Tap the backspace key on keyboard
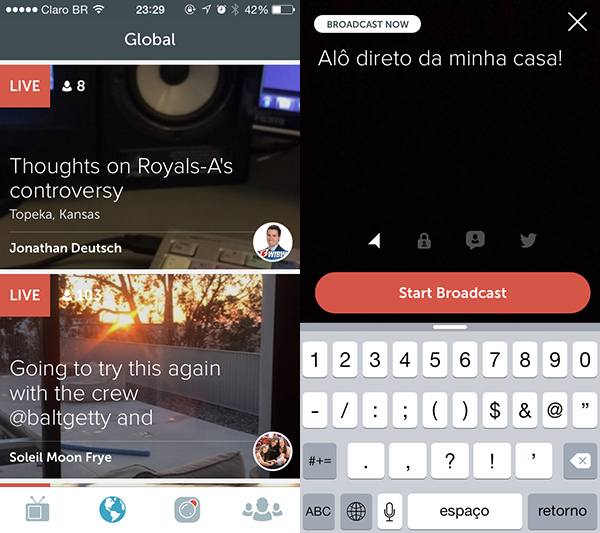600x533 pixels. pos(578,461)
